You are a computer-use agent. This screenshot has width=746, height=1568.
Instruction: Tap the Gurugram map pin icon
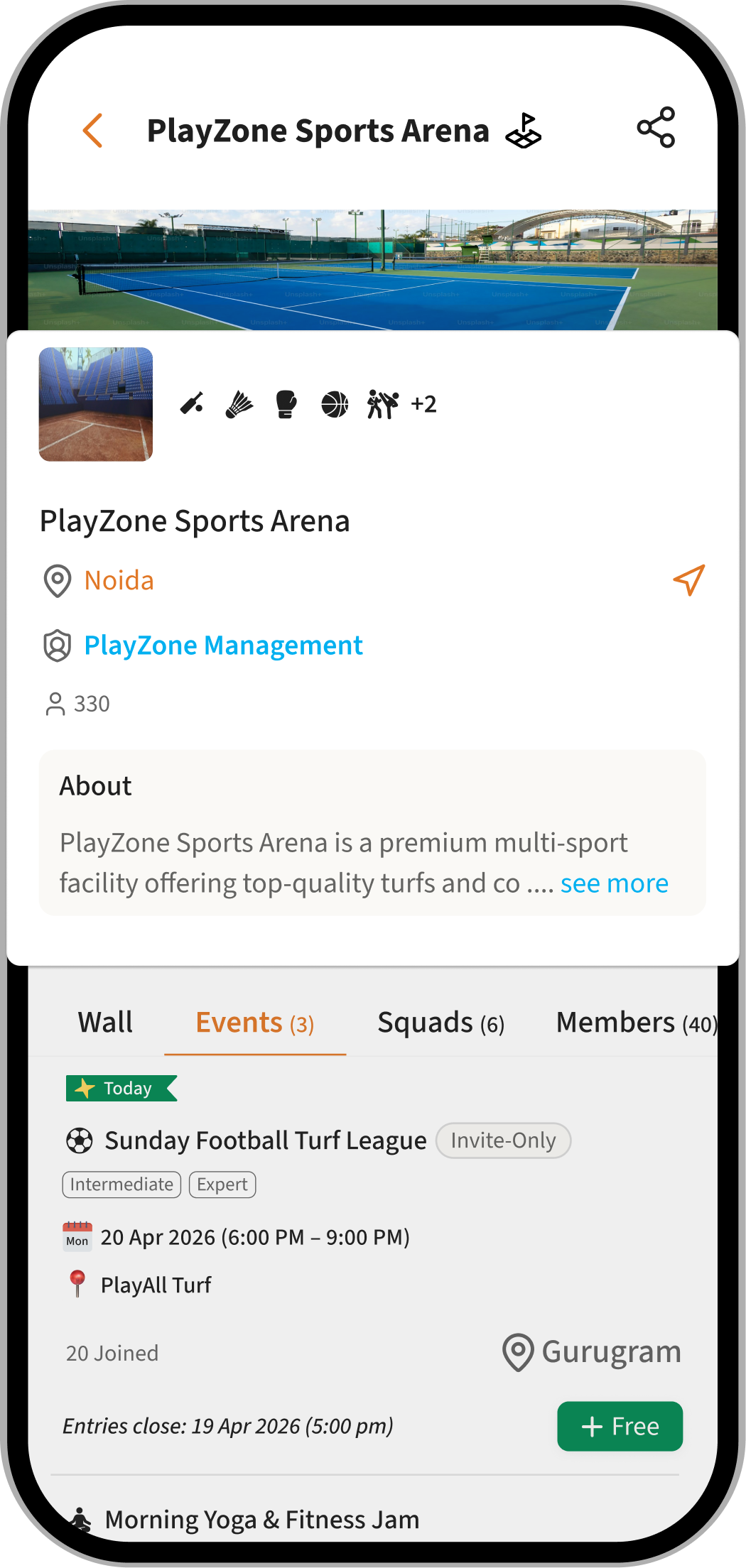point(518,1351)
